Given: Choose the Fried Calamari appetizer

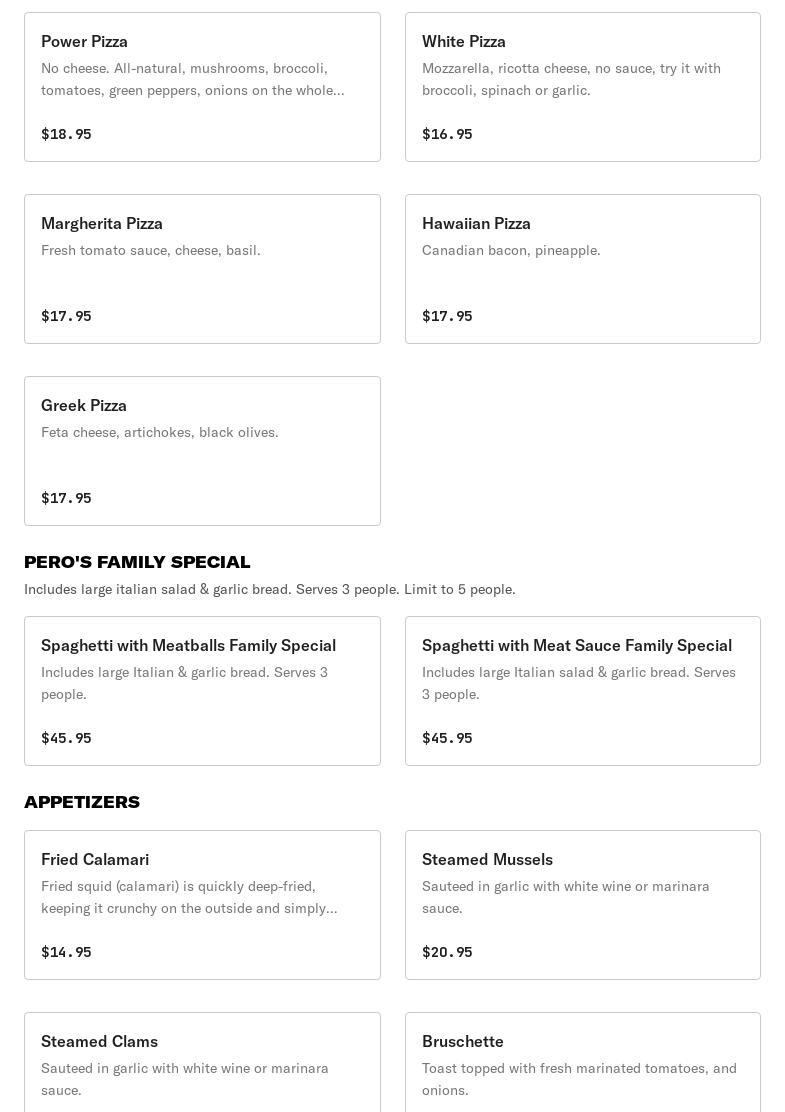Looking at the screenshot, I should 202,905.
